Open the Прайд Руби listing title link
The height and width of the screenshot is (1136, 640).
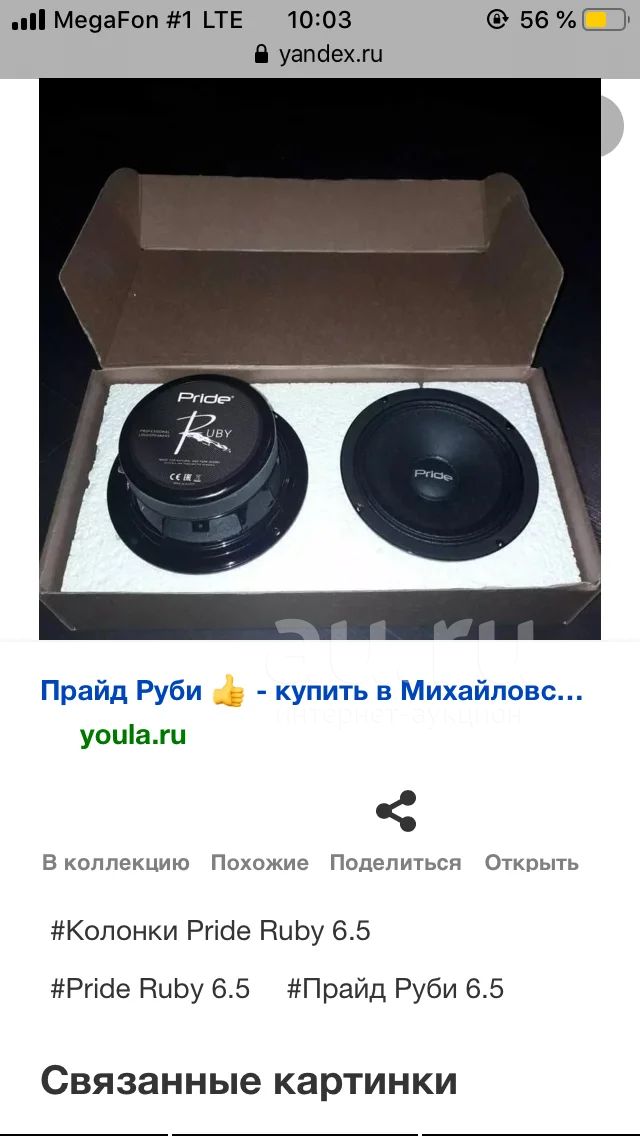click(312, 690)
